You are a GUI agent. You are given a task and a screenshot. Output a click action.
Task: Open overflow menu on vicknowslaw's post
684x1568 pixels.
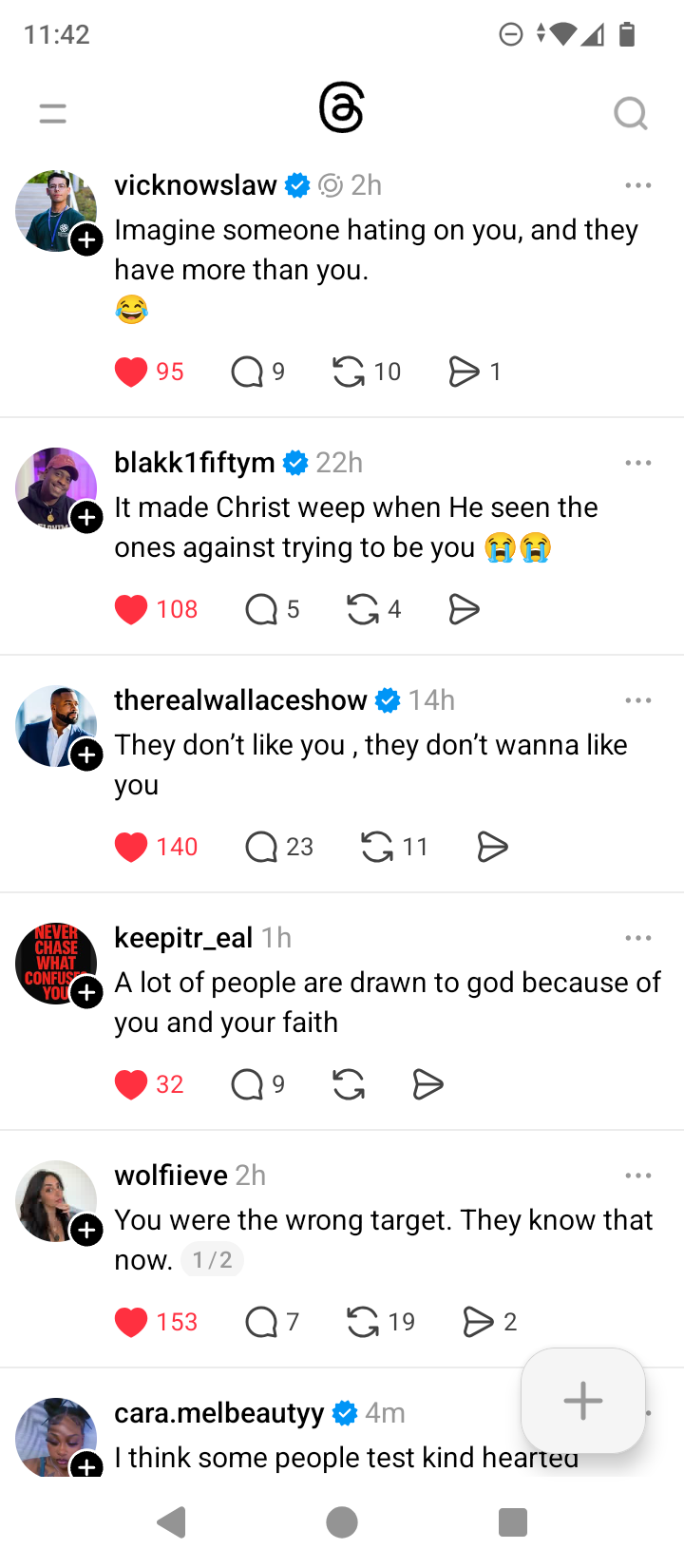pos(637,185)
